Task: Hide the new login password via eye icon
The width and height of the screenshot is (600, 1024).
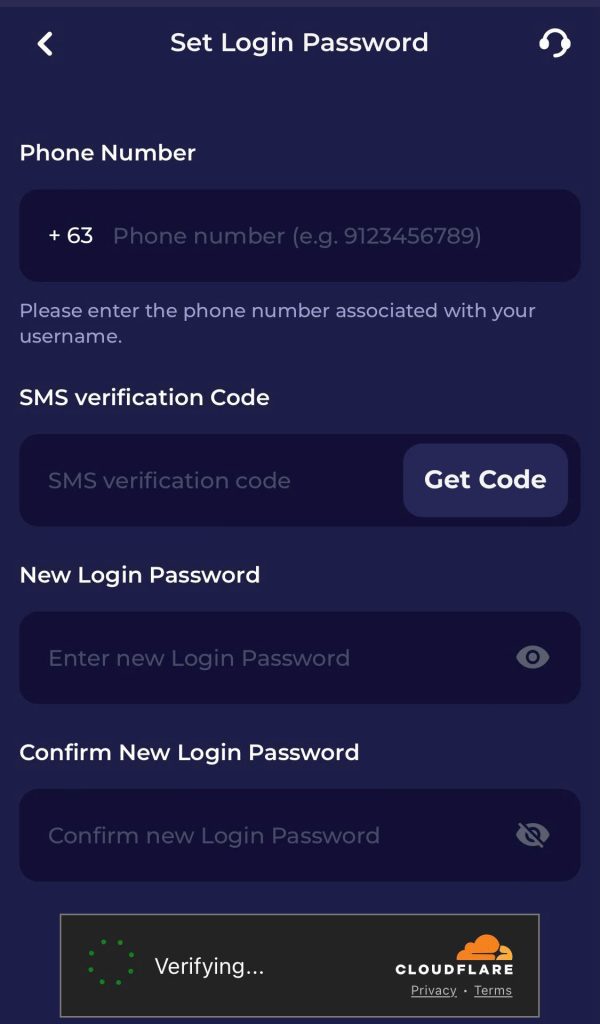Action: tap(532, 657)
